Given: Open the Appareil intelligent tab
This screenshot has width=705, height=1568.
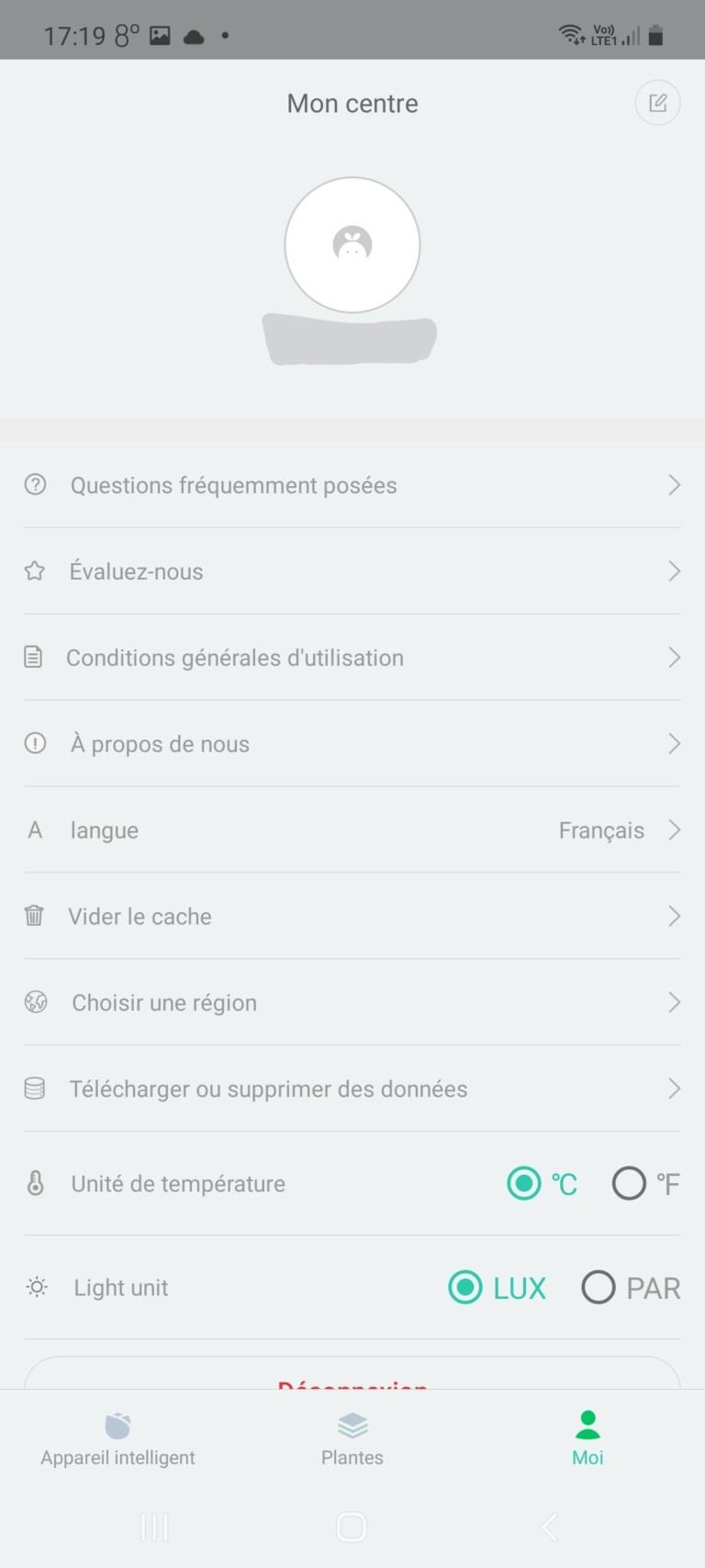Looking at the screenshot, I should [x=117, y=1438].
